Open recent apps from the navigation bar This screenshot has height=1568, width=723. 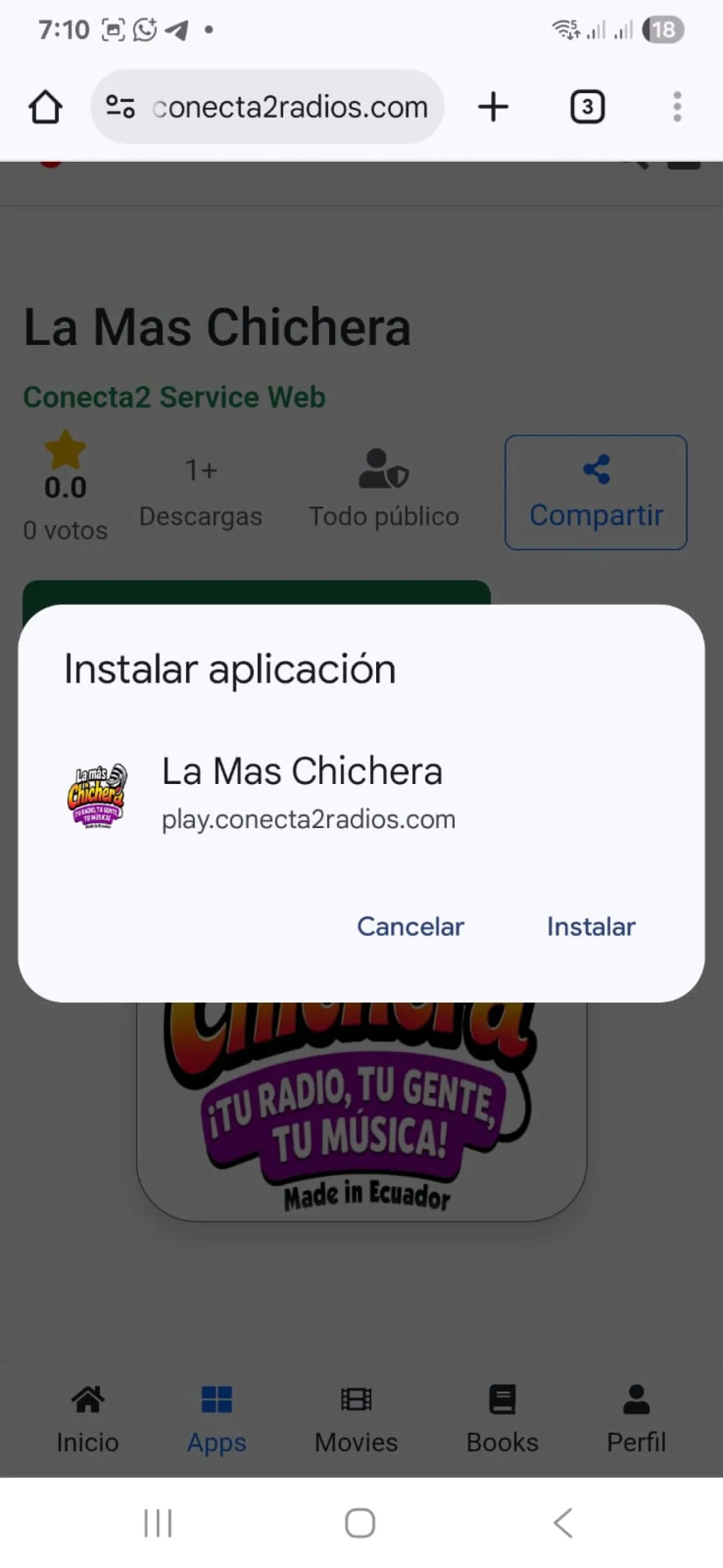pyautogui.click(x=158, y=1523)
